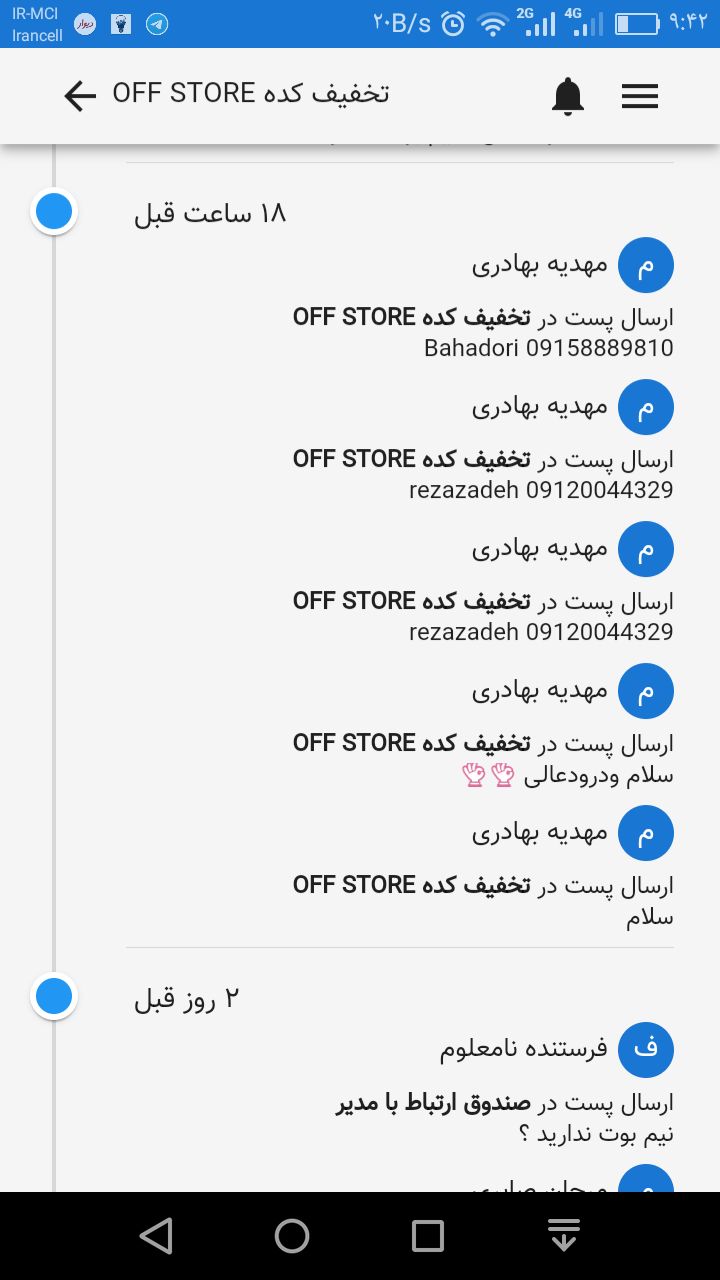Tap the system home button
The width and height of the screenshot is (720, 1280).
(292, 1236)
